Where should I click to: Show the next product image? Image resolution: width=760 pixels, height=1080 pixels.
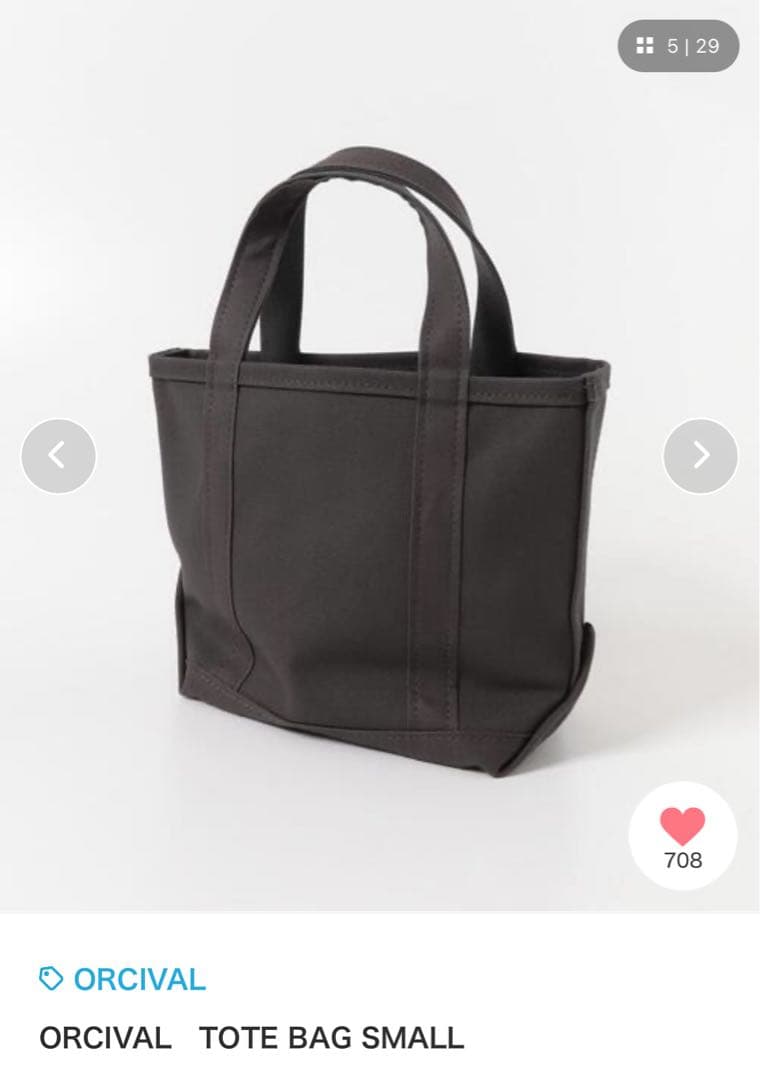700,455
